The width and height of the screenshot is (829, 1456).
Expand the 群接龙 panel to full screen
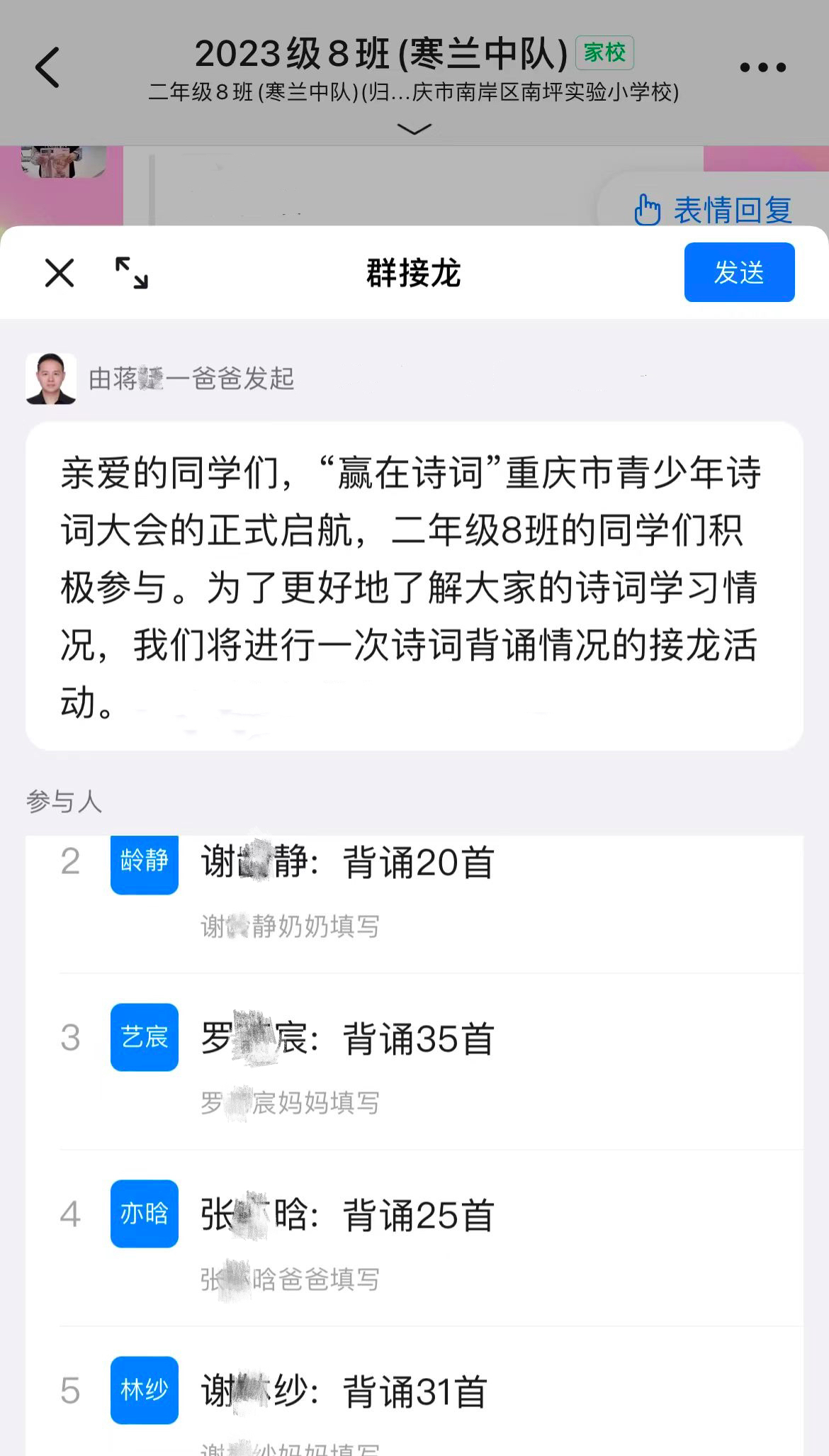132,273
